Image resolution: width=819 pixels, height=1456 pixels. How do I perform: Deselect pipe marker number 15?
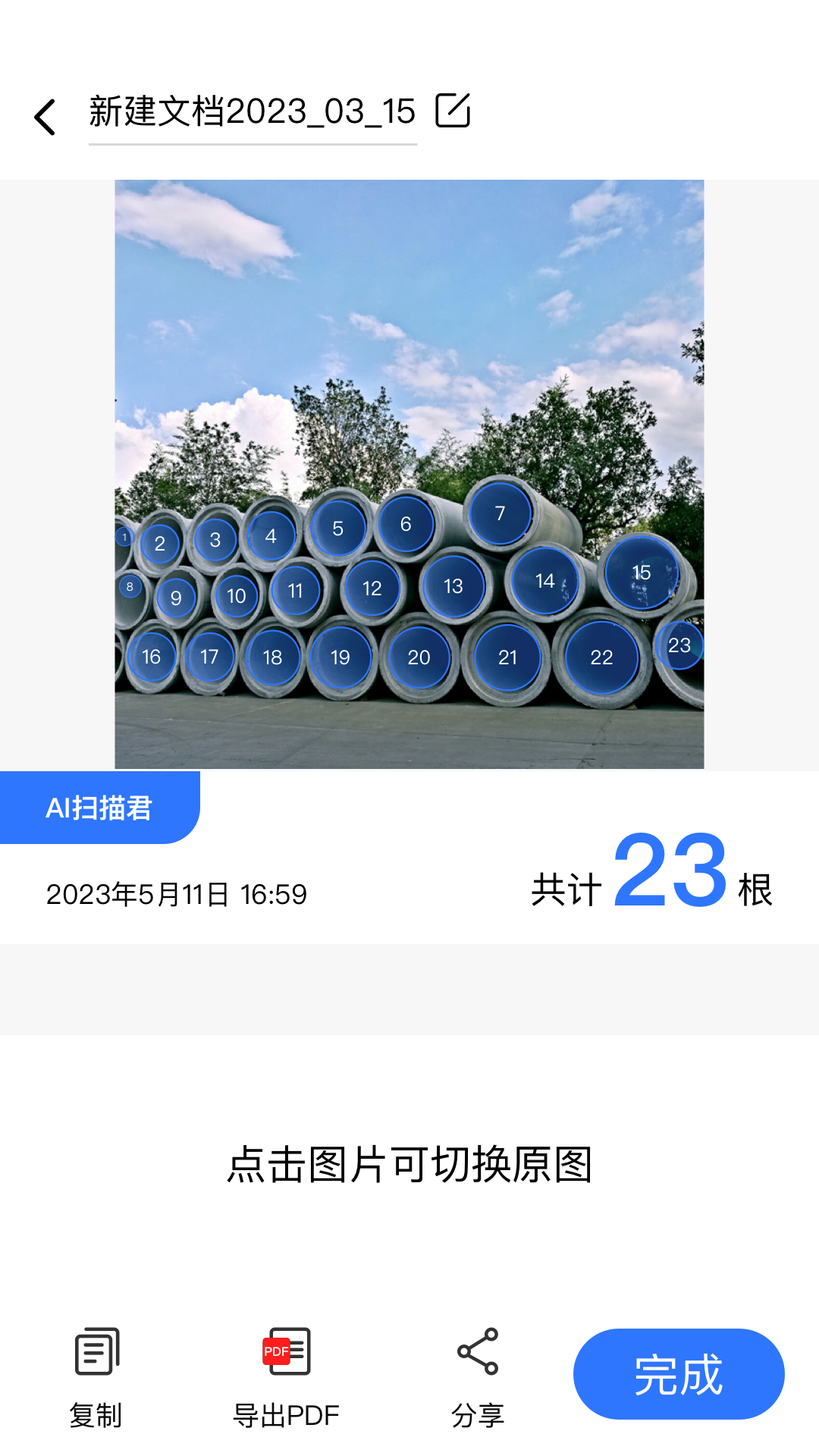pos(641,571)
